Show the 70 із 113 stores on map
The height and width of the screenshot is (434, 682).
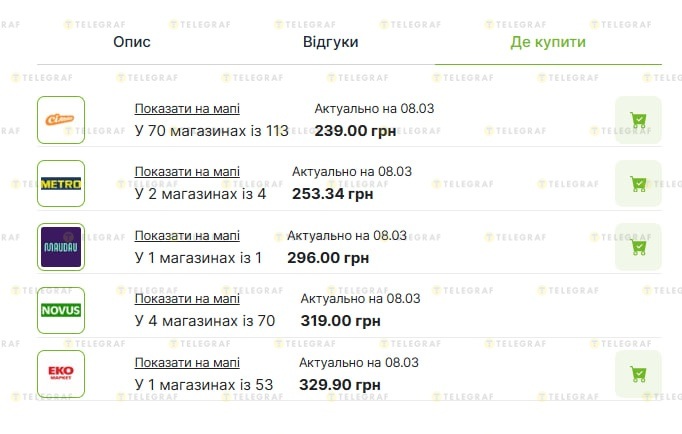187,109
